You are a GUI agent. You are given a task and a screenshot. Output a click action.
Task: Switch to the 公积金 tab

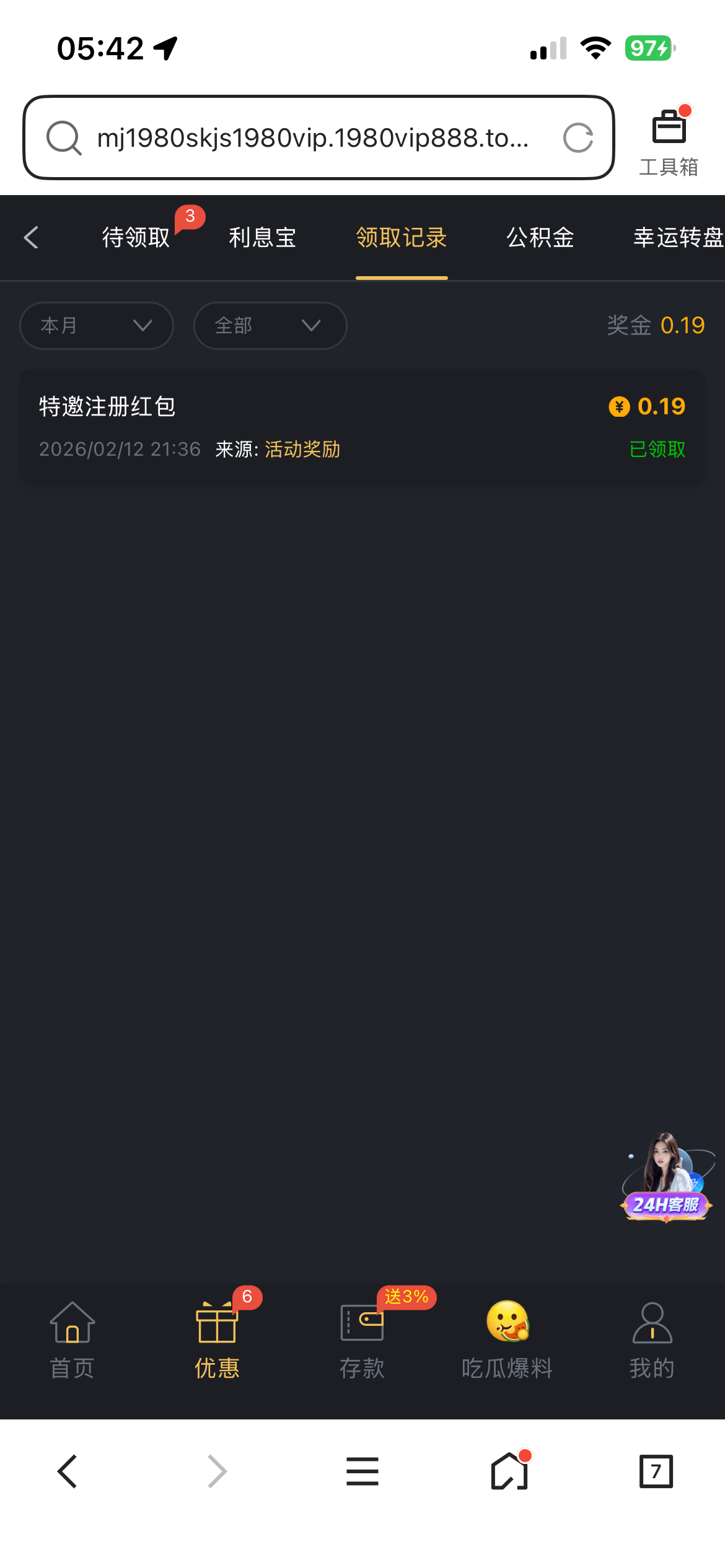click(538, 237)
